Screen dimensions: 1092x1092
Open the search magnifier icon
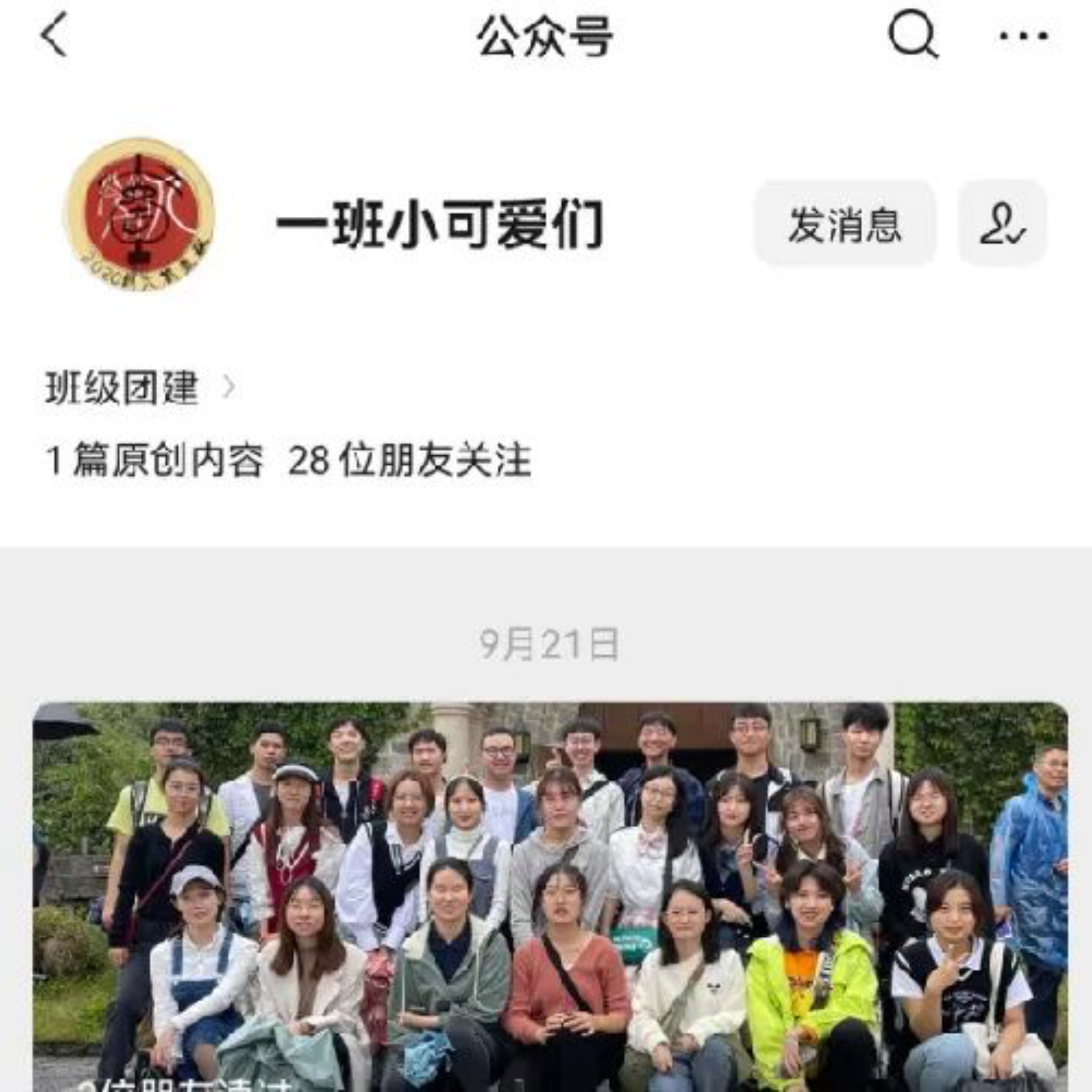[x=912, y=34]
